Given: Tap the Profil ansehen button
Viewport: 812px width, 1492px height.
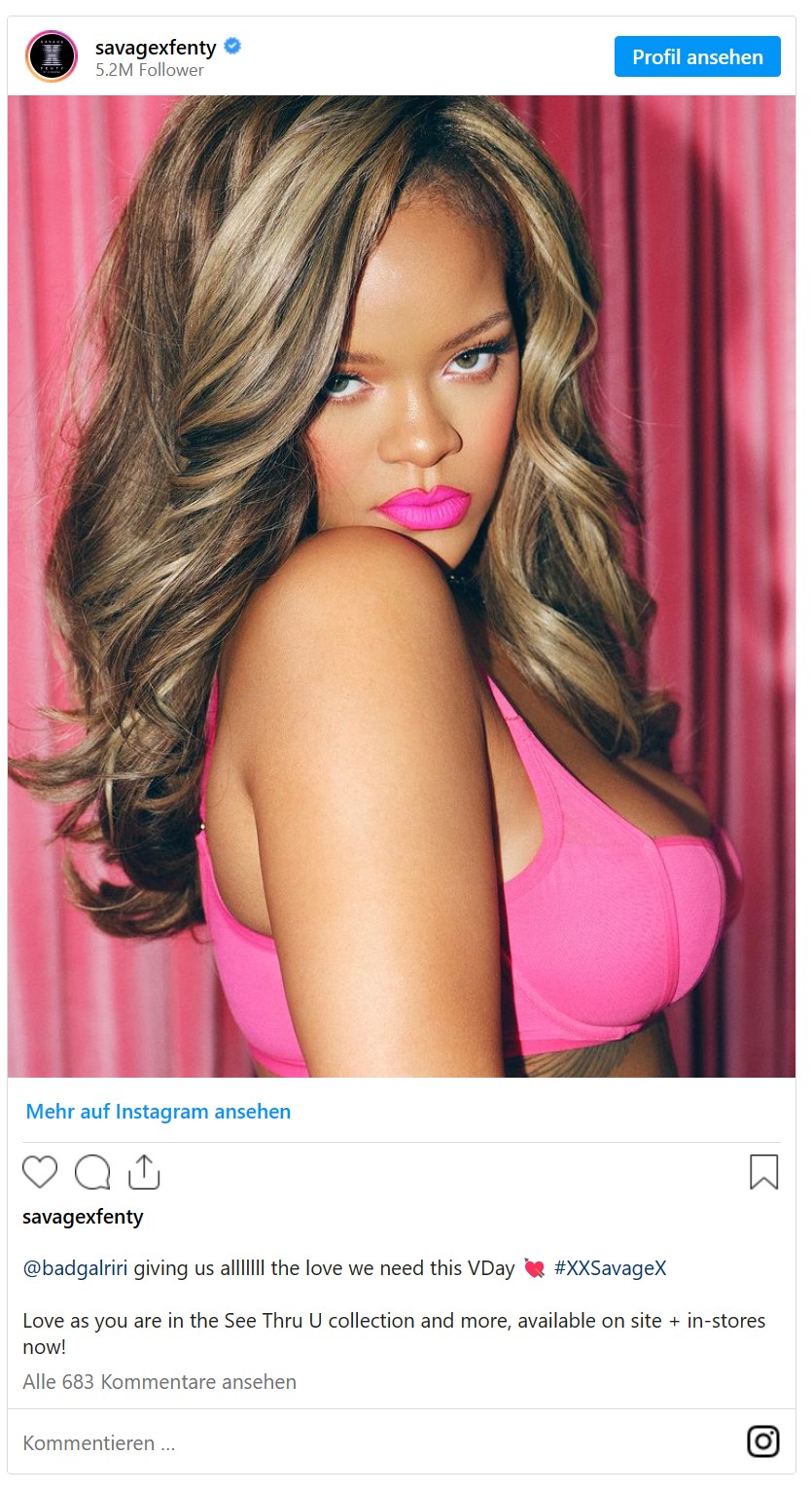Looking at the screenshot, I should (697, 56).
